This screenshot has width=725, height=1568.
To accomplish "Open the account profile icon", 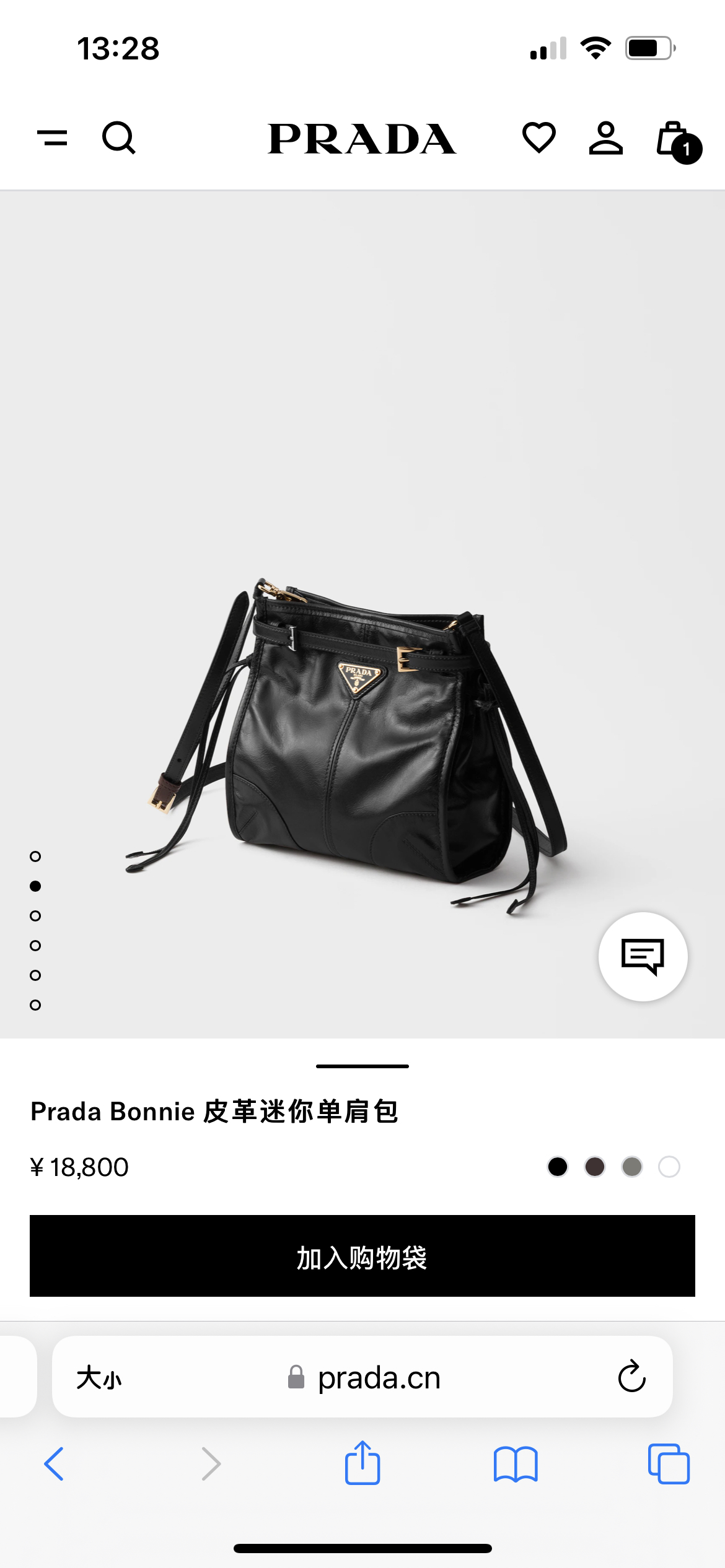I will (x=605, y=137).
